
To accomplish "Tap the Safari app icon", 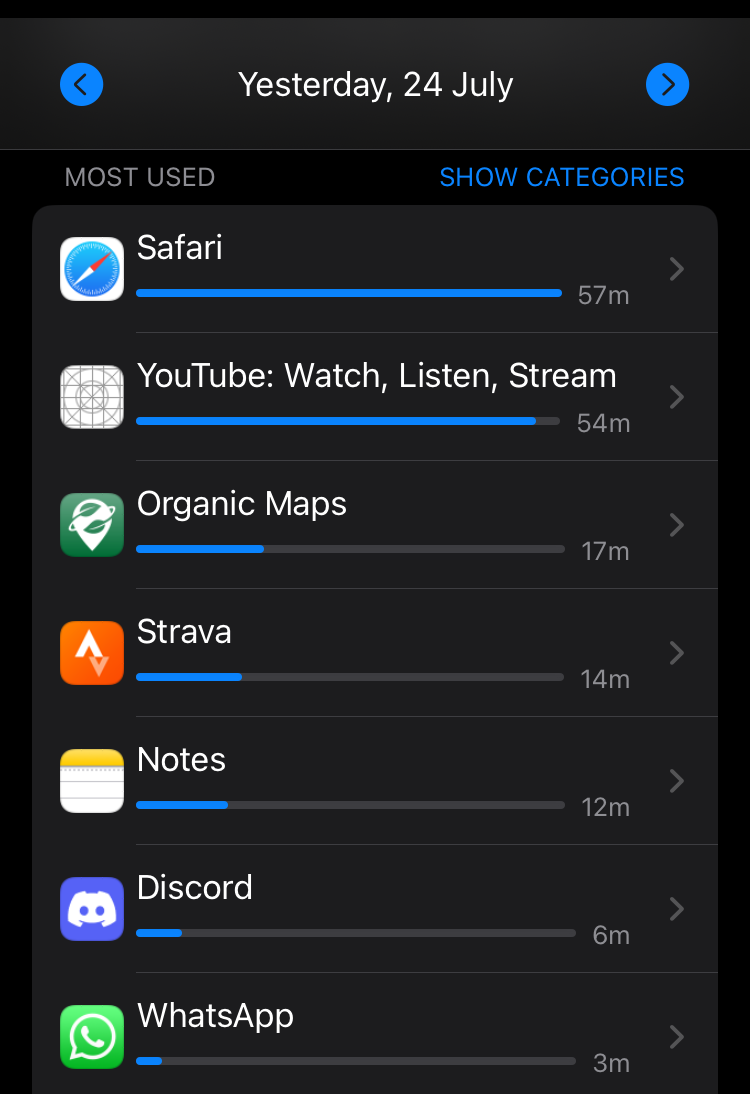I will (x=91, y=268).
